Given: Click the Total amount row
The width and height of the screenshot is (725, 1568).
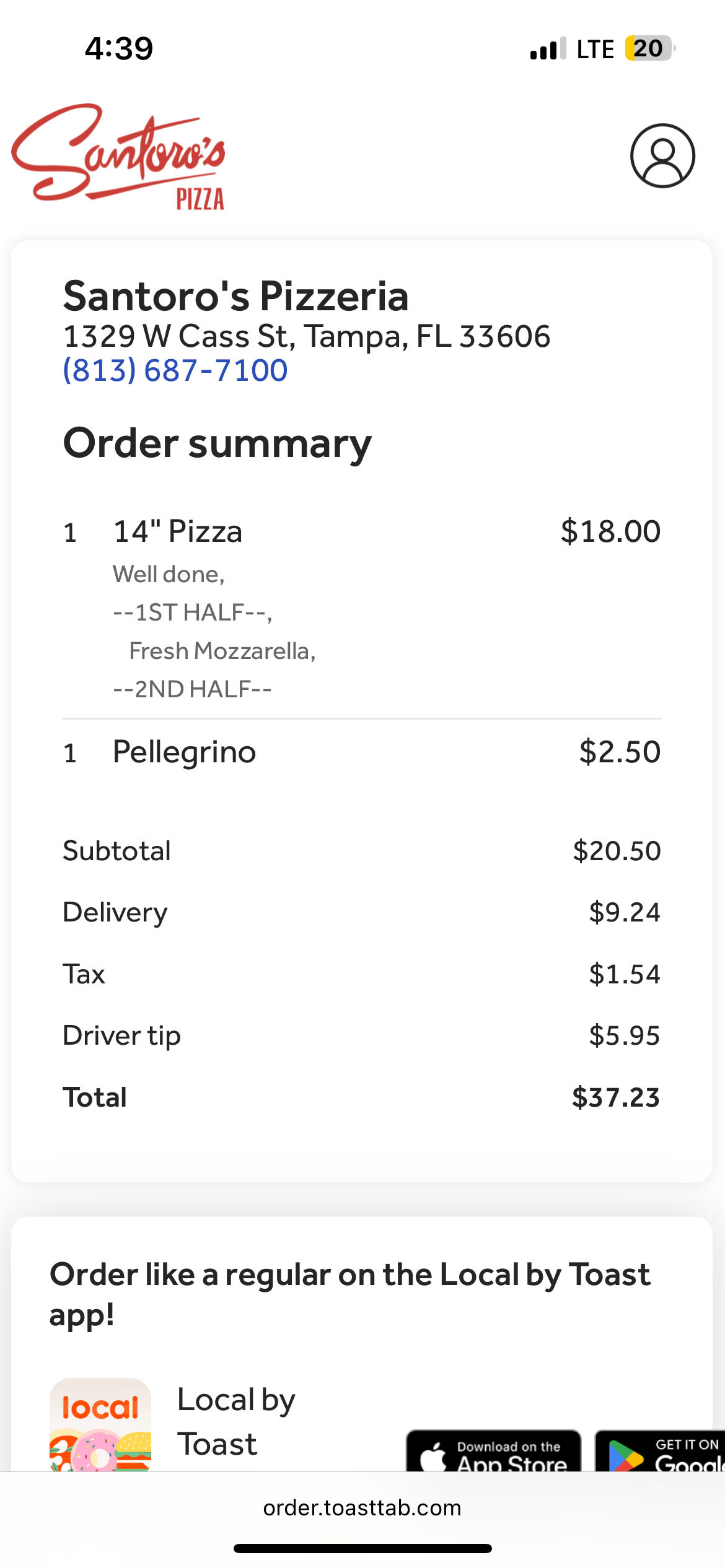Looking at the screenshot, I should tap(361, 1097).
